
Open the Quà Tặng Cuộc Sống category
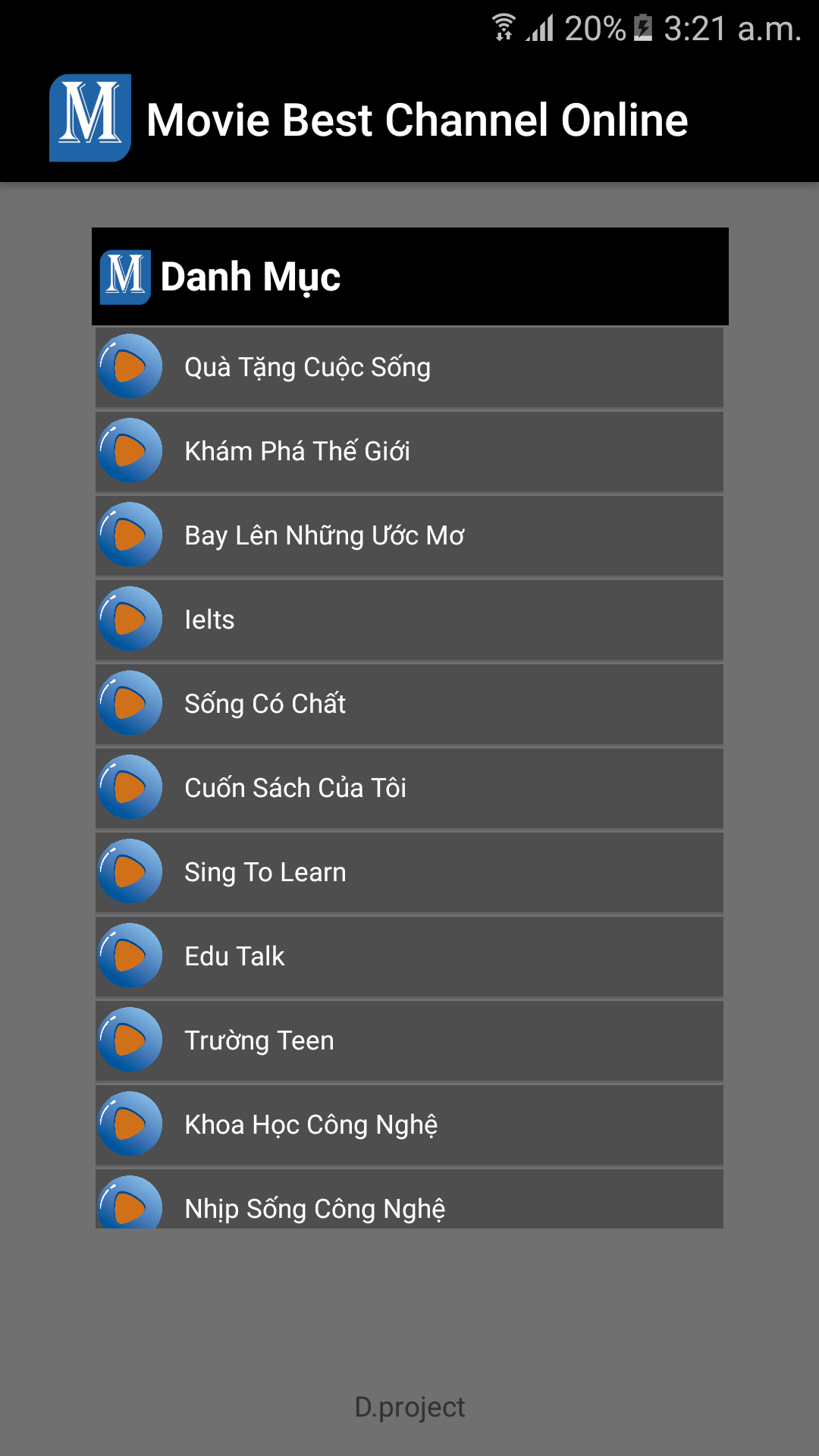(x=409, y=367)
